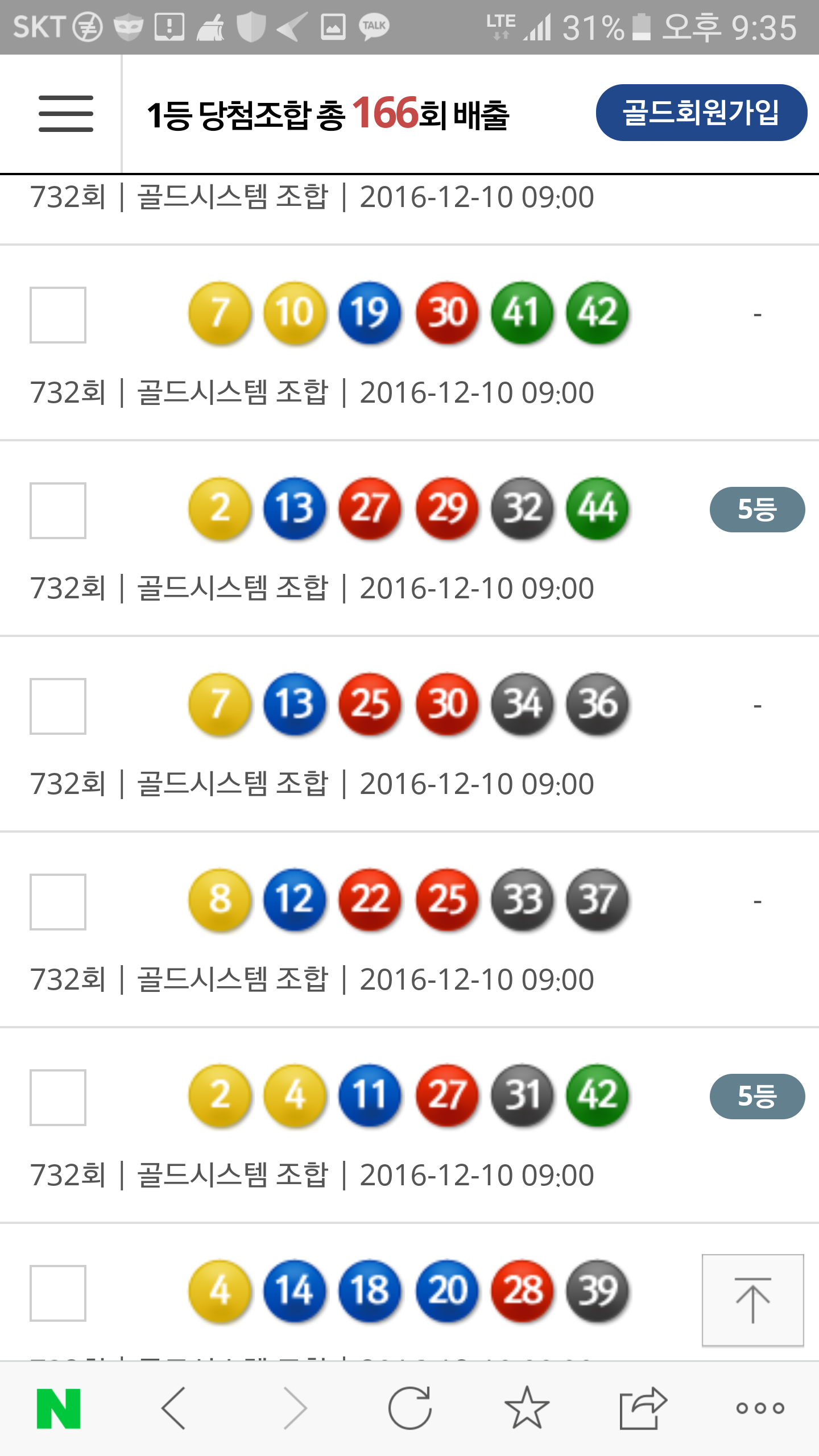Open the browser's more options menu
Viewport: 819px width, 1456px height.
pyautogui.click(x=760, y=1408)
